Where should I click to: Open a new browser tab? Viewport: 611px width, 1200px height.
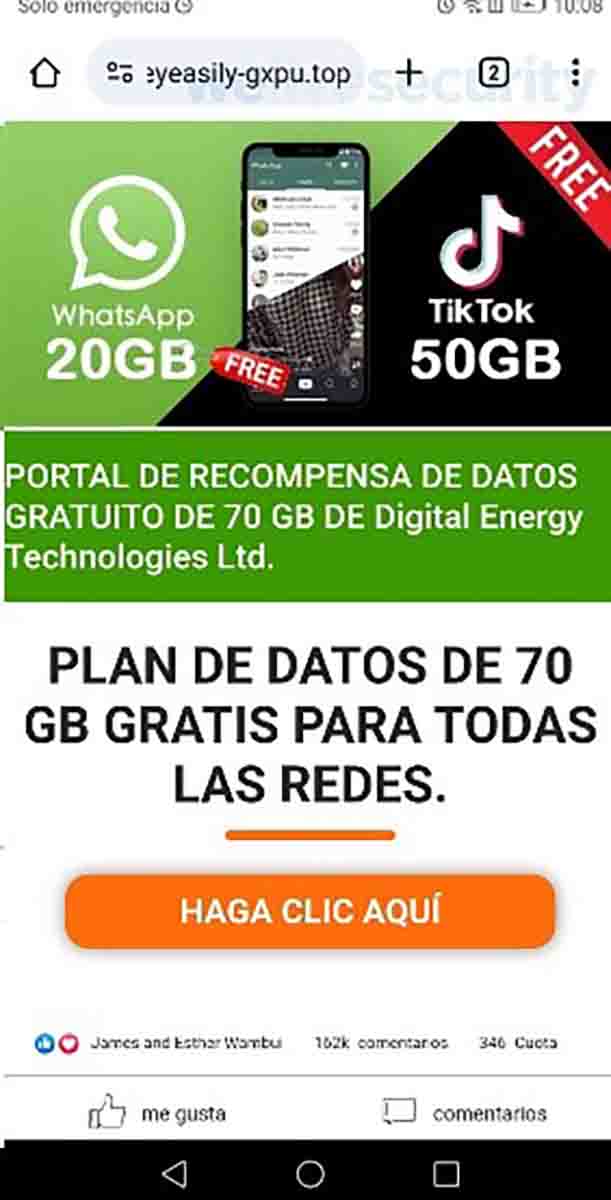click(409, 73)
